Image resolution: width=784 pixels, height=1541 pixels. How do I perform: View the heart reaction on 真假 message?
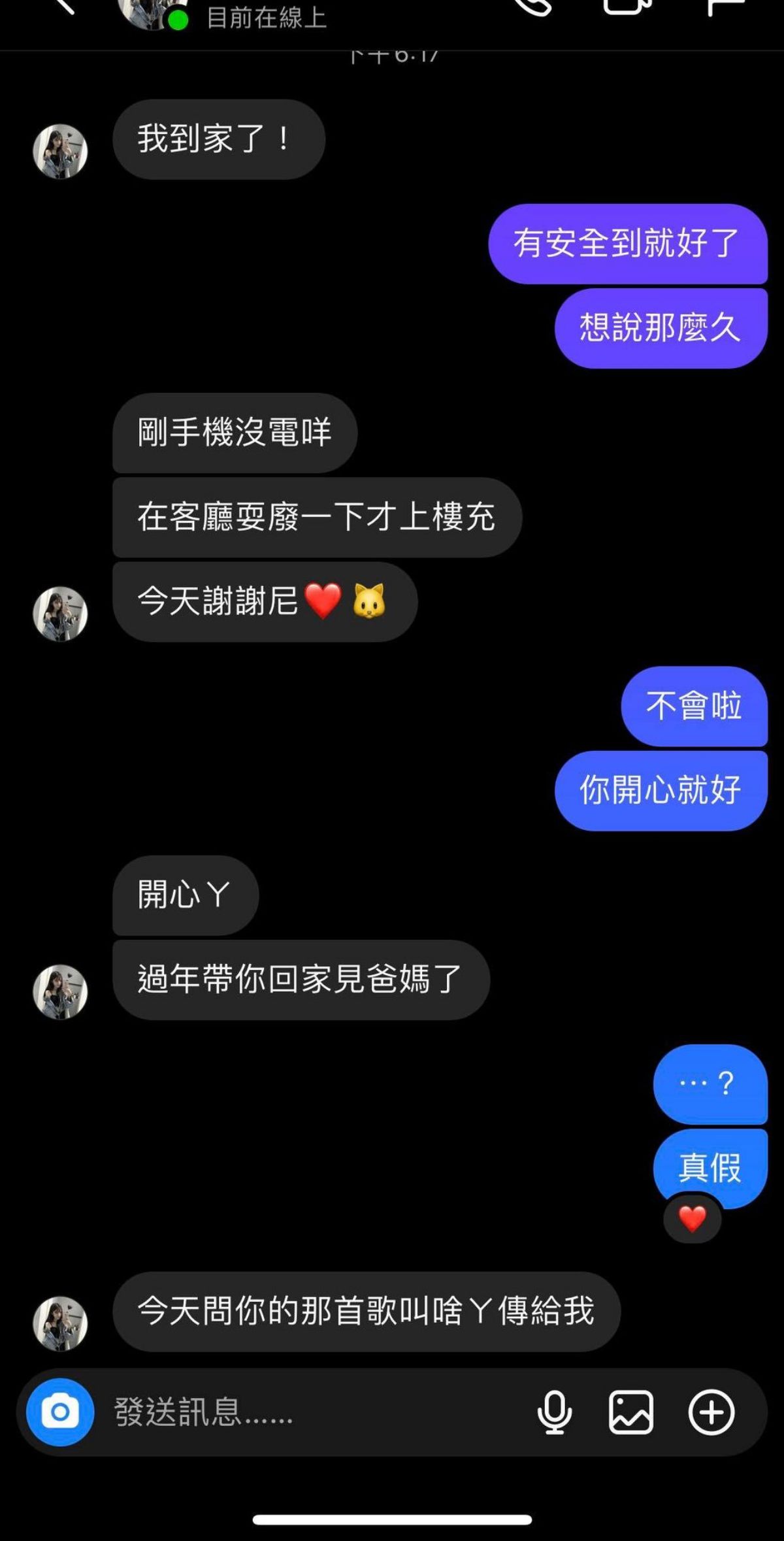click(x=692, y=1219)
